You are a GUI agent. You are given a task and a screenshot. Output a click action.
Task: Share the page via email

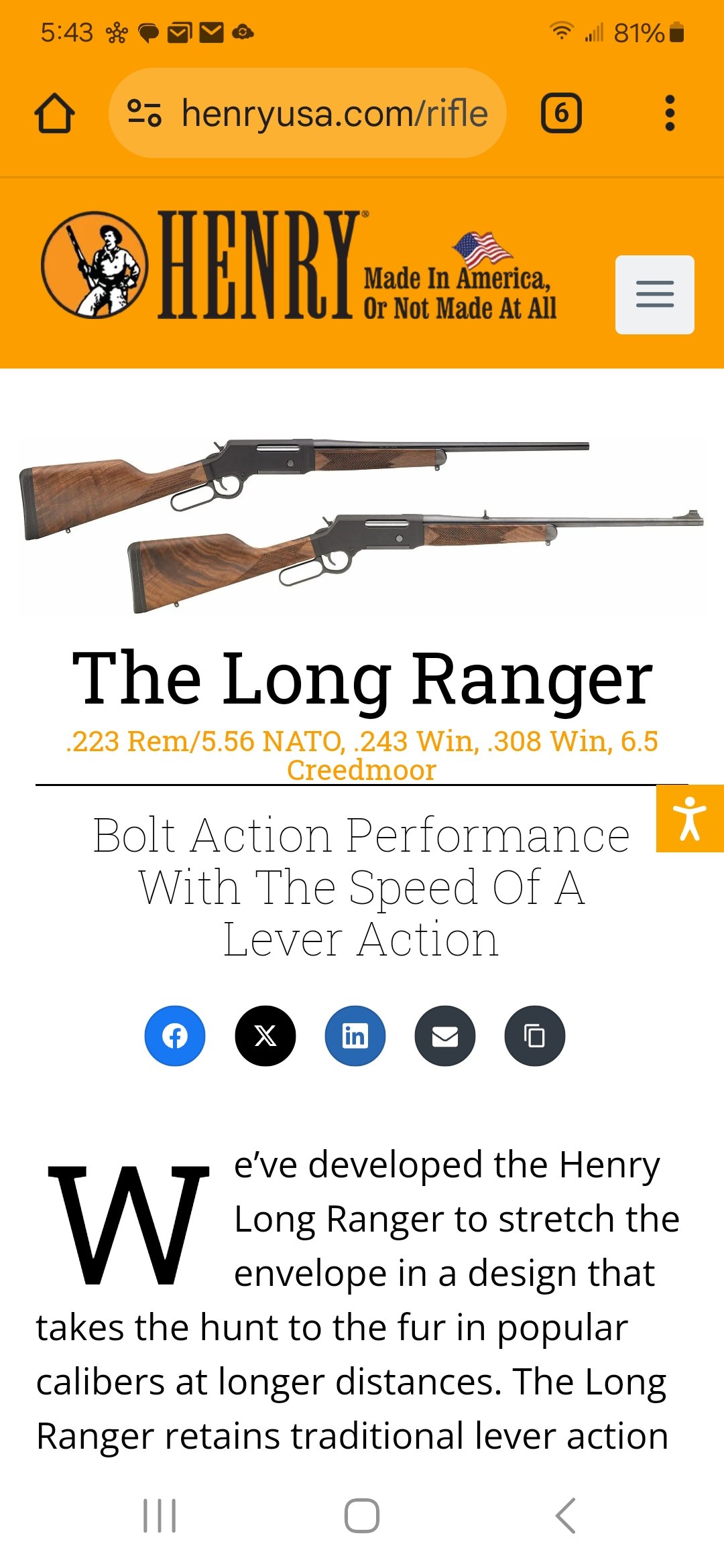click(x=445, y=1036)
